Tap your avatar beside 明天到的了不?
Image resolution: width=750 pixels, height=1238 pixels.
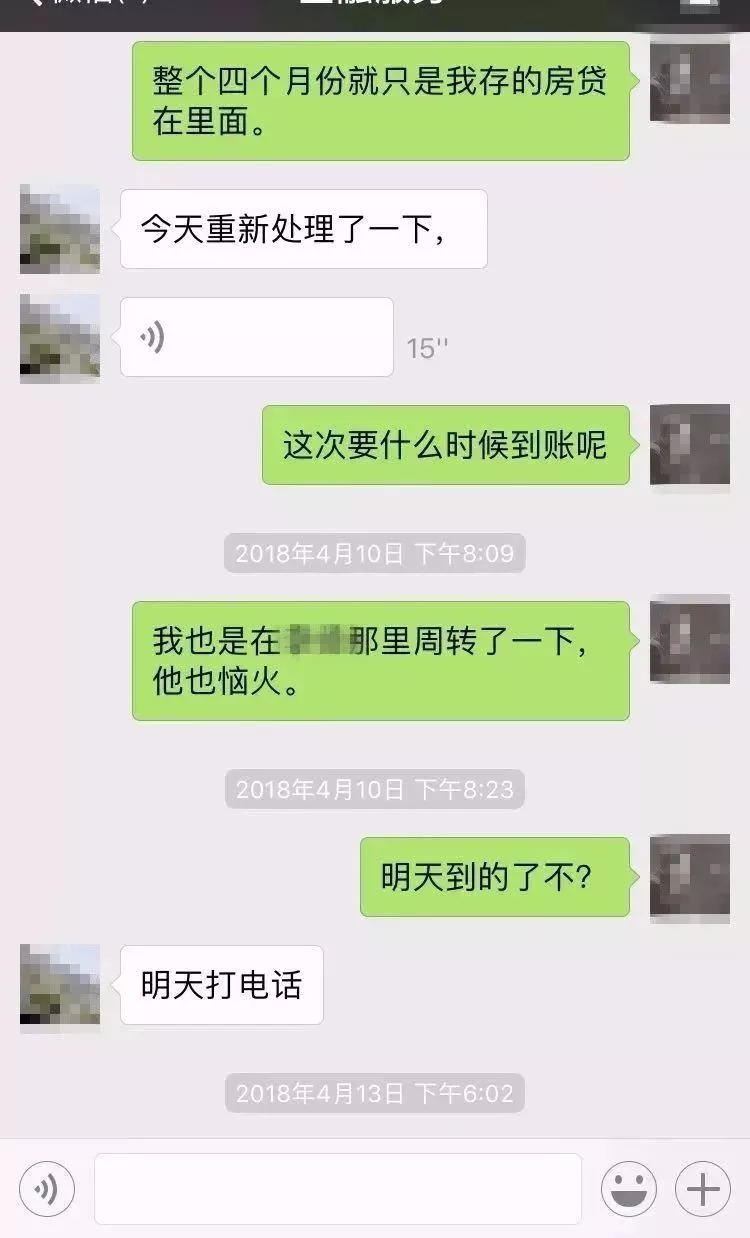pos(690,877)
